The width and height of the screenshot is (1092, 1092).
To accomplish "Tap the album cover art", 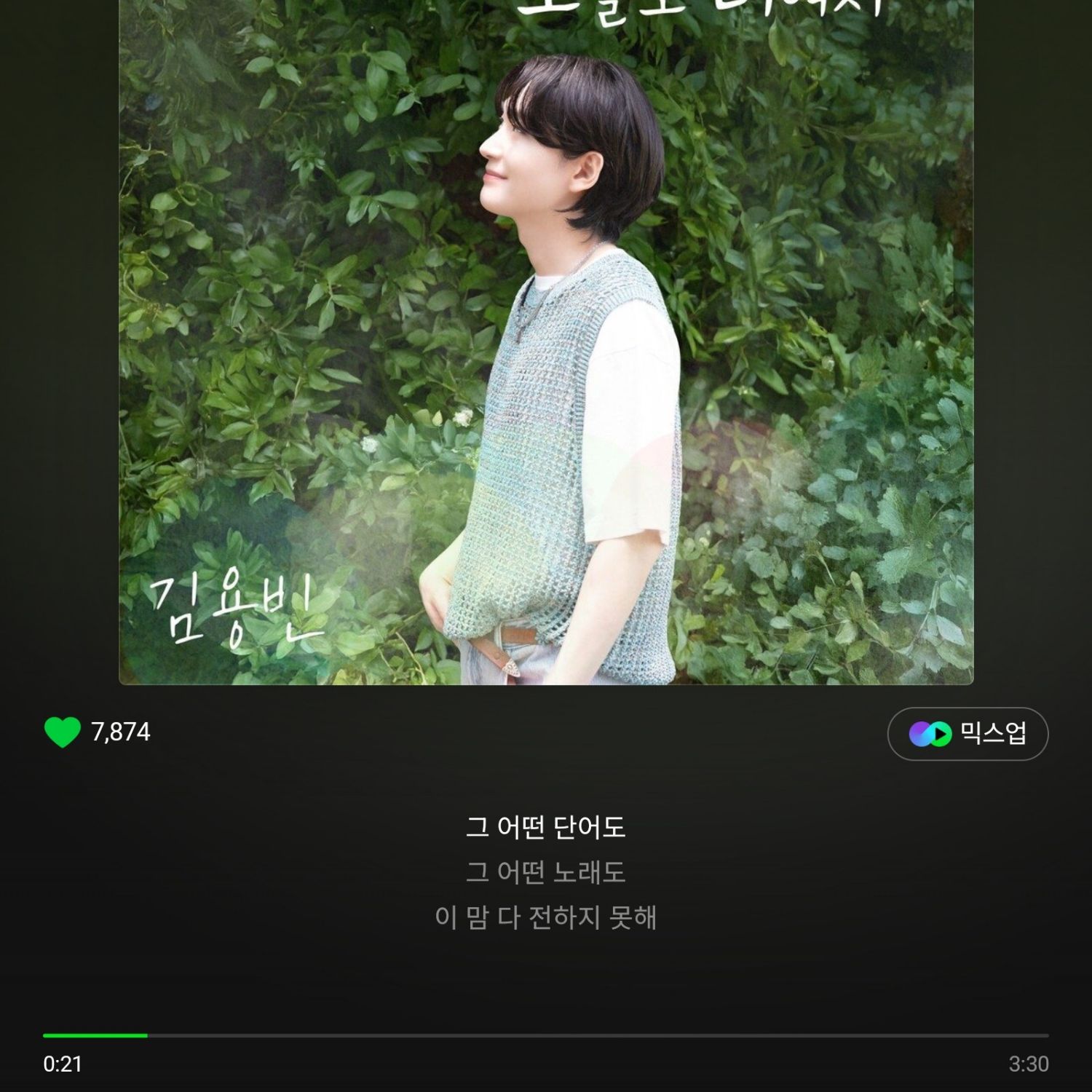I will click(546, 342).
